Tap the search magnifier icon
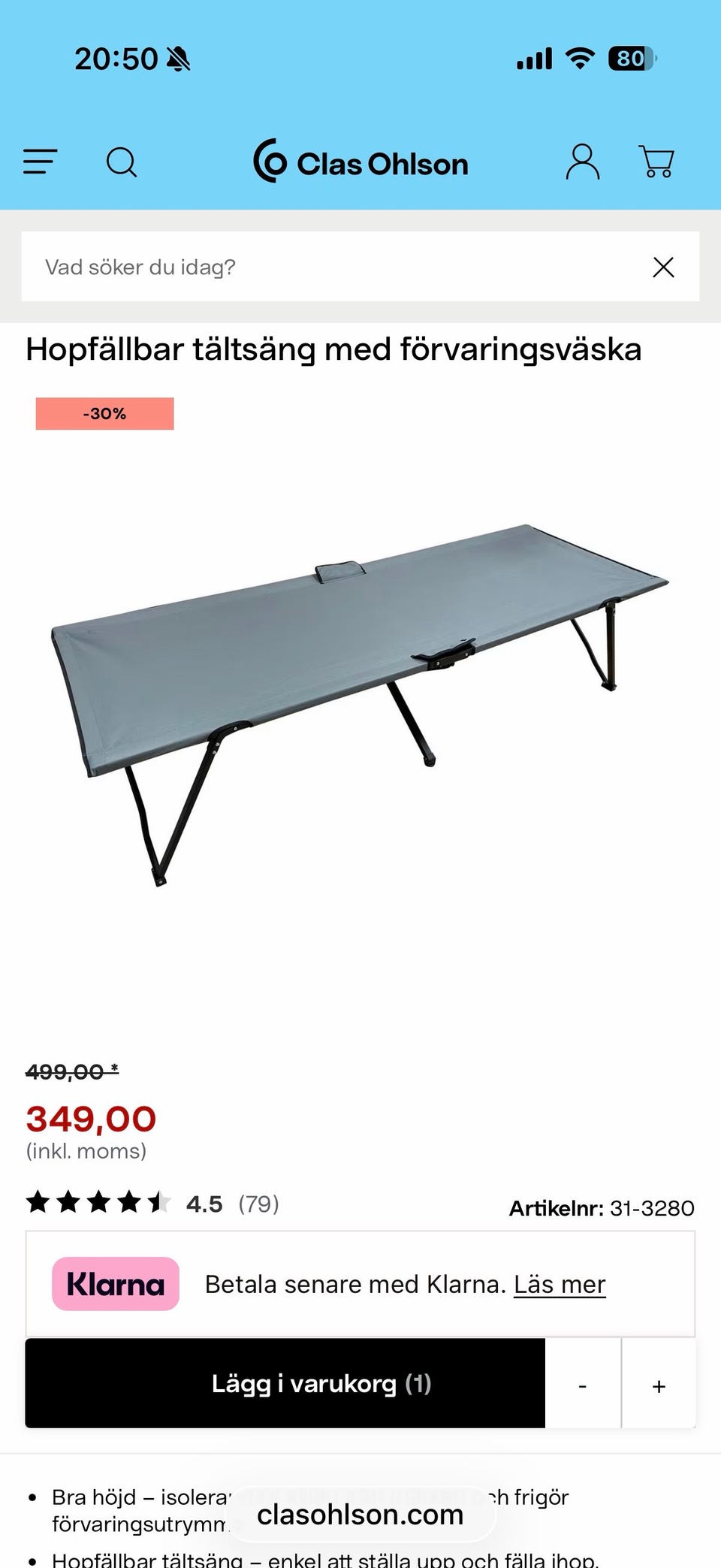This screenshot has height=1568, width=721. [x=122, y=162]
